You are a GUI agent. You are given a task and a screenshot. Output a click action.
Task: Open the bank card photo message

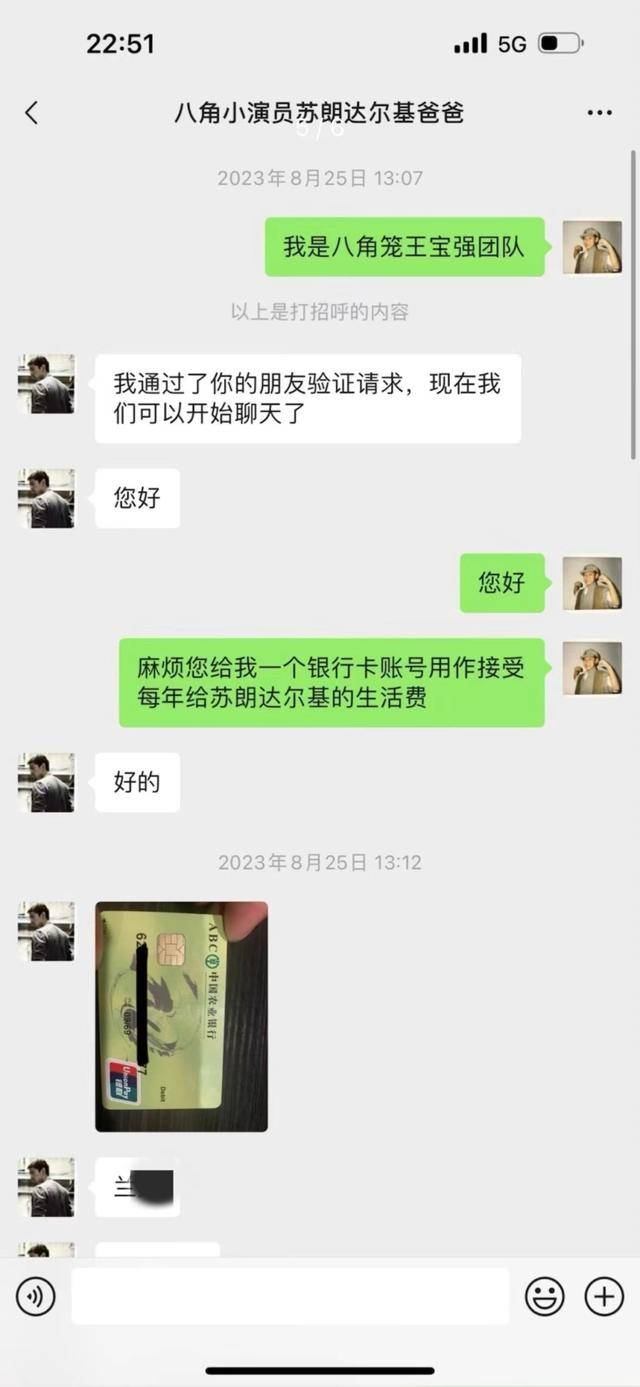[x=181, y=1016]
